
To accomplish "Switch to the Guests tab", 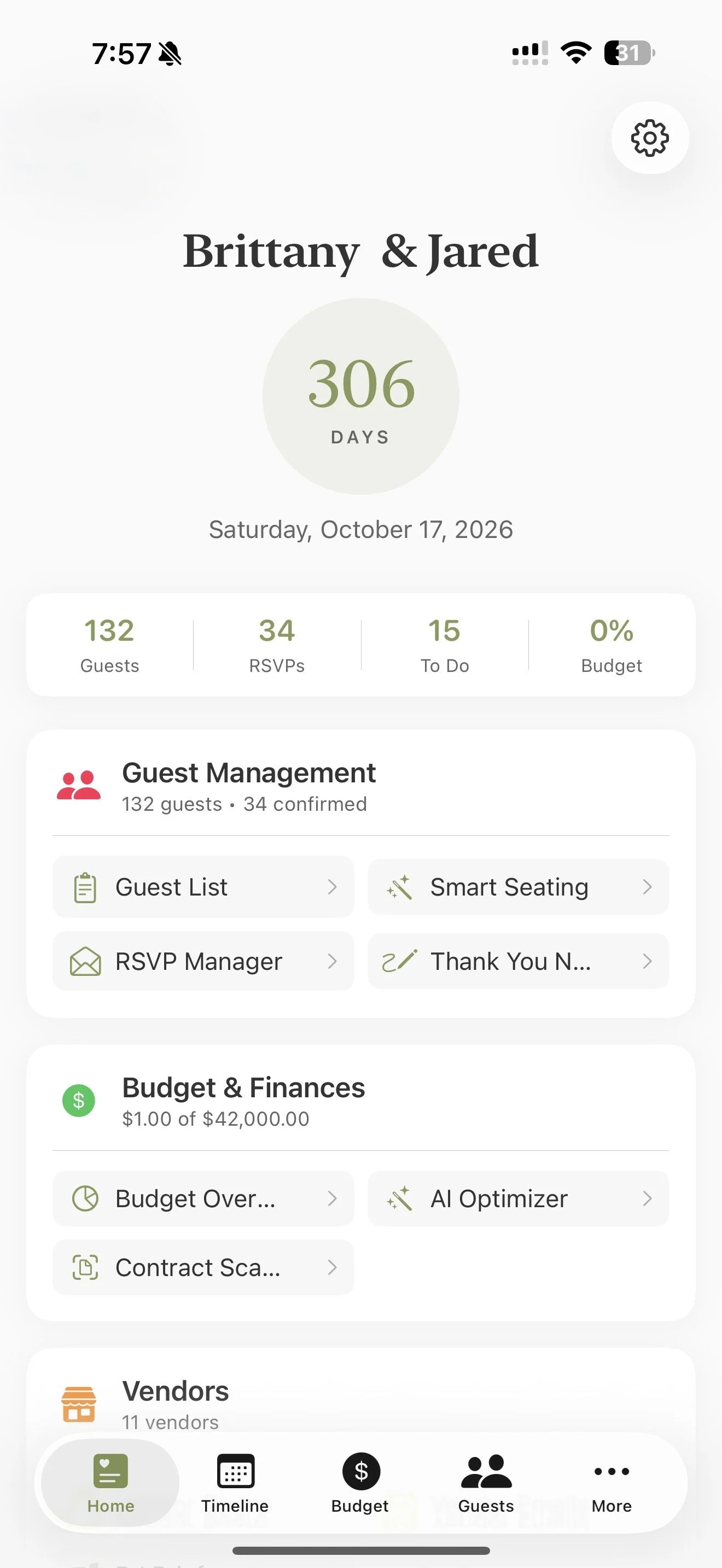I will click(x=486, y=1483).
